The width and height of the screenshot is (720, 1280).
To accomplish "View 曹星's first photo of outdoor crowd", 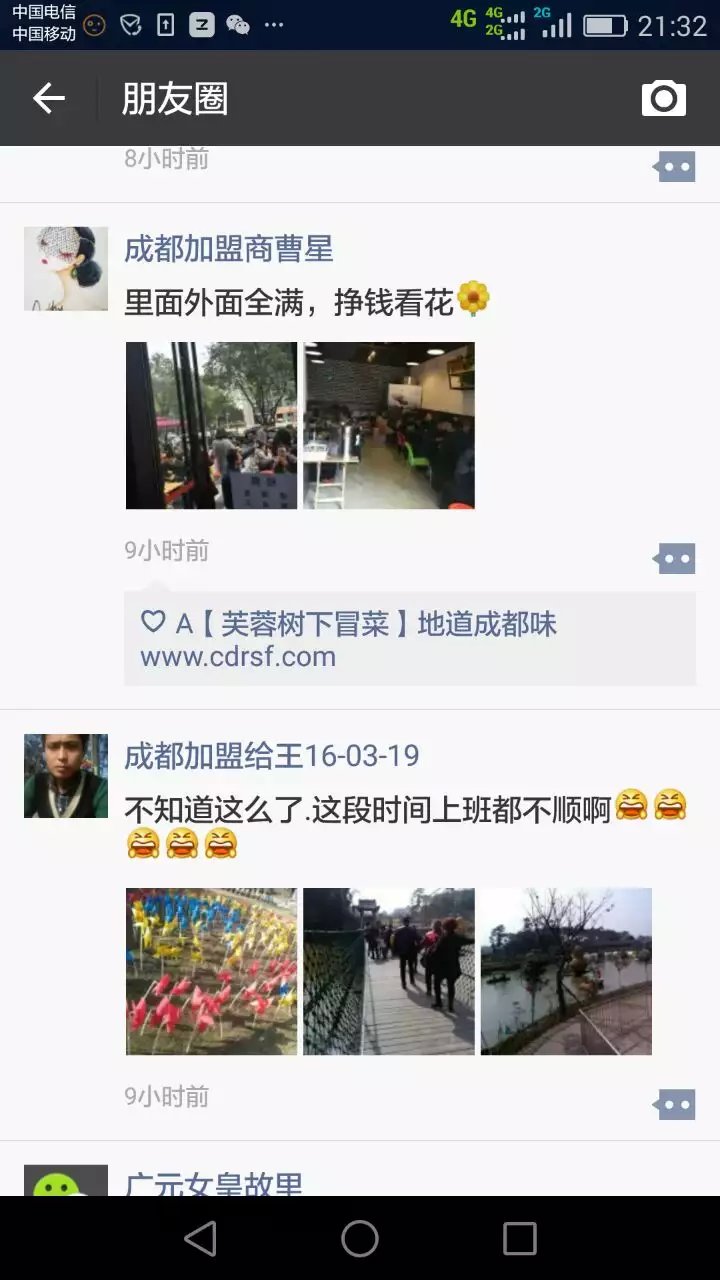I will (211, 426).
